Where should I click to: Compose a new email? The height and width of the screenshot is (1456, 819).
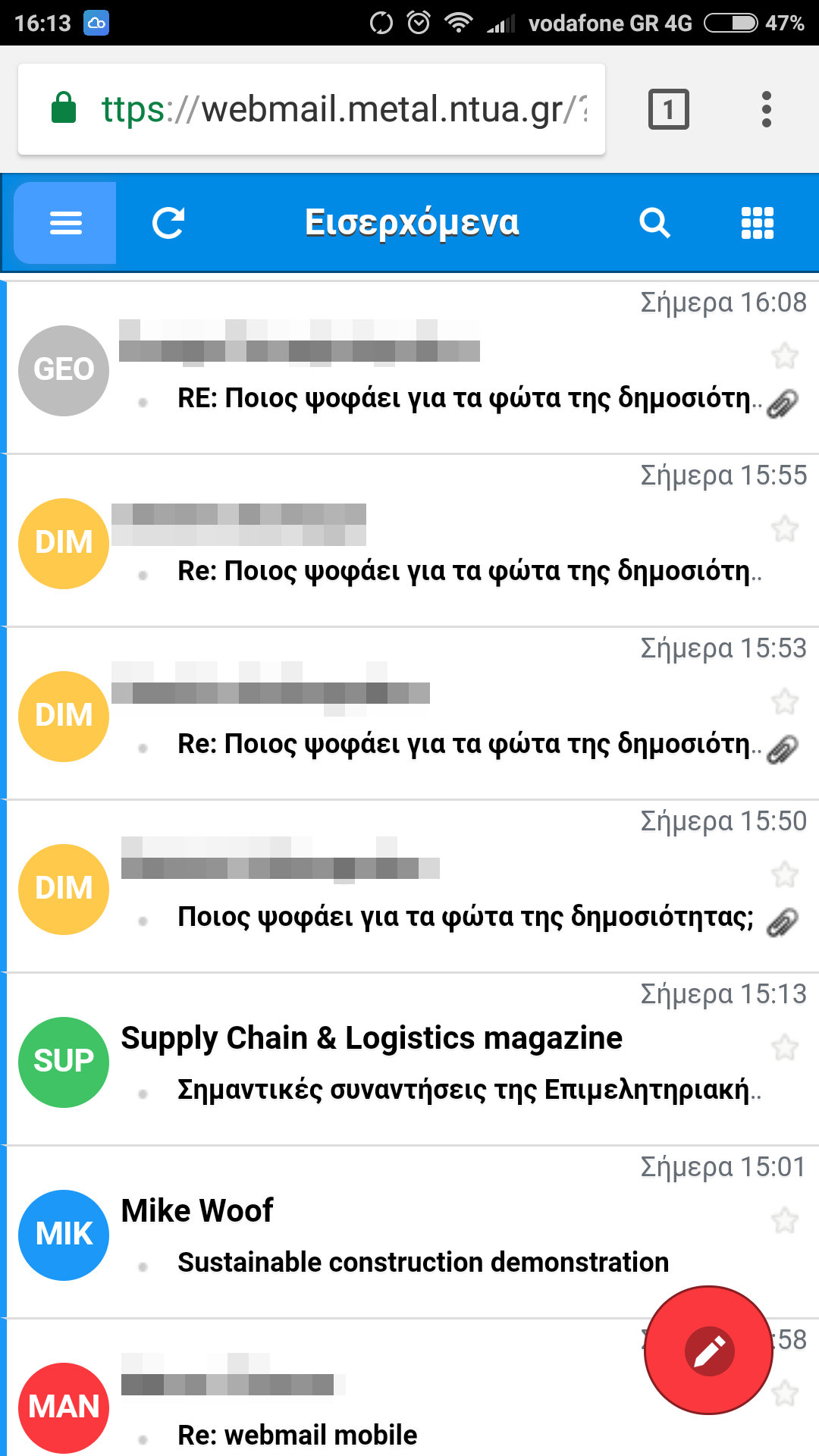(708, 1351)
